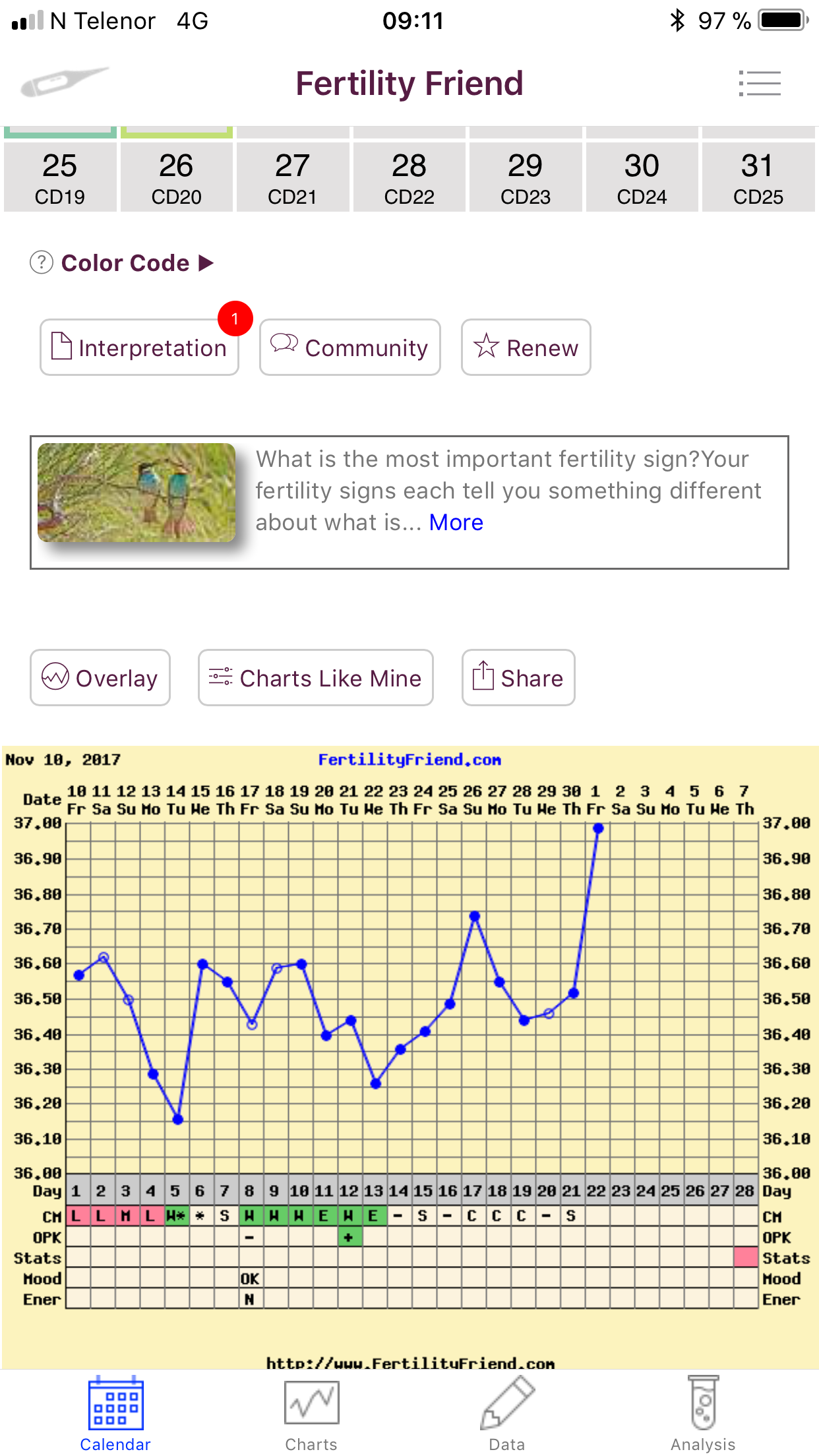The height and width of the screenshot is (1456, 819).
Task: Select calendar day 29 CD23
Action: pyautogui.click(x=525, y=177)
